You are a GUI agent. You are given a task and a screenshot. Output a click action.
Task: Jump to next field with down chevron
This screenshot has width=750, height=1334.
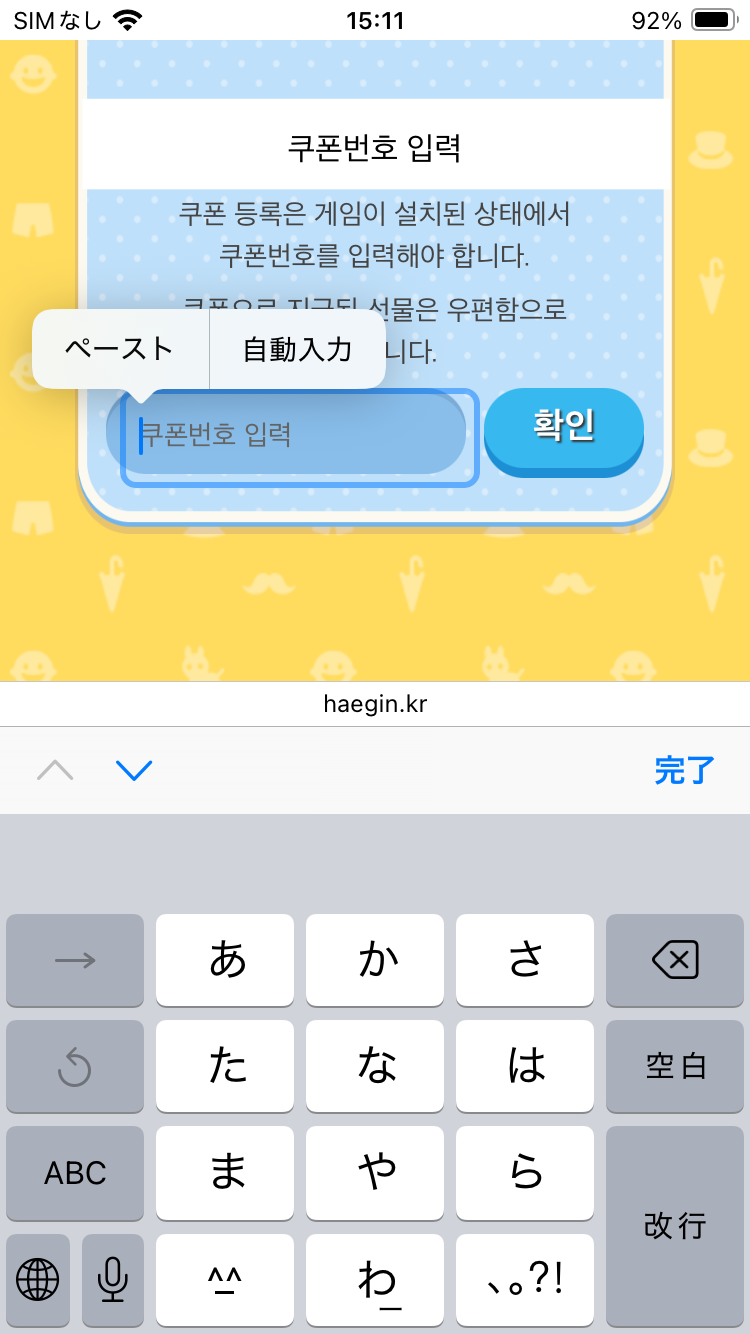pos(134,770)
